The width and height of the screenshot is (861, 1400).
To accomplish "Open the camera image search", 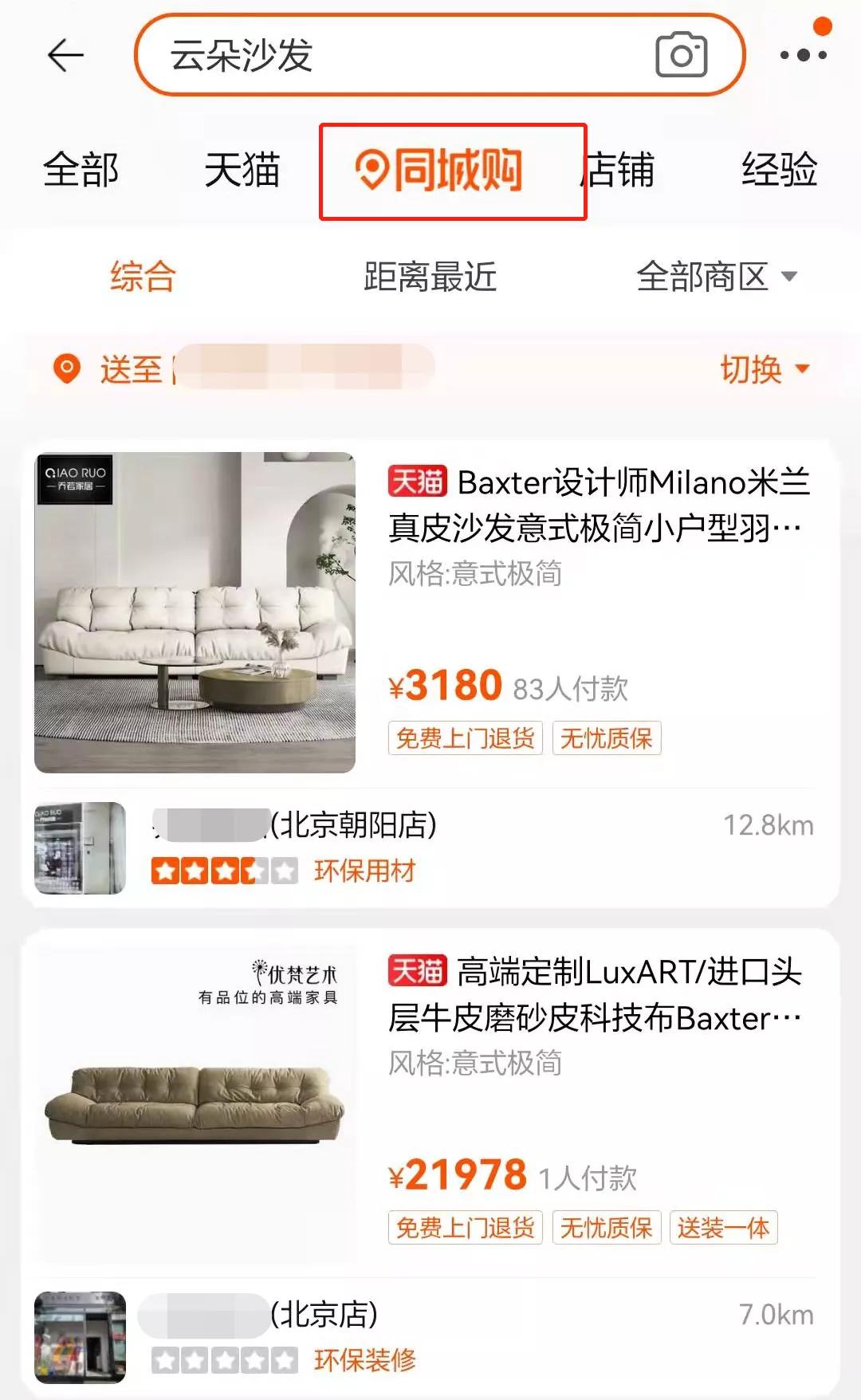I will point(682,54).
